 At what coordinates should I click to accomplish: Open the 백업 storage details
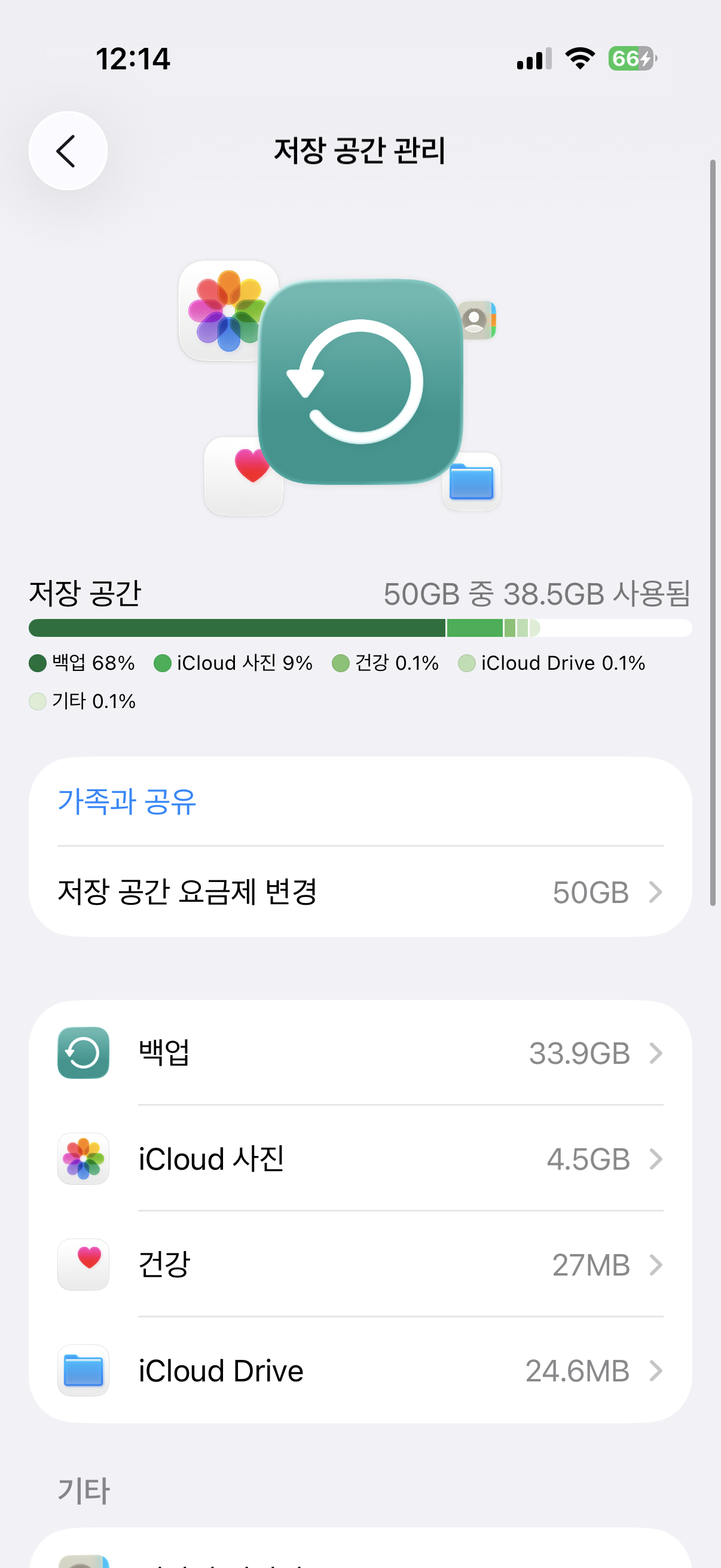[360, 1053]
